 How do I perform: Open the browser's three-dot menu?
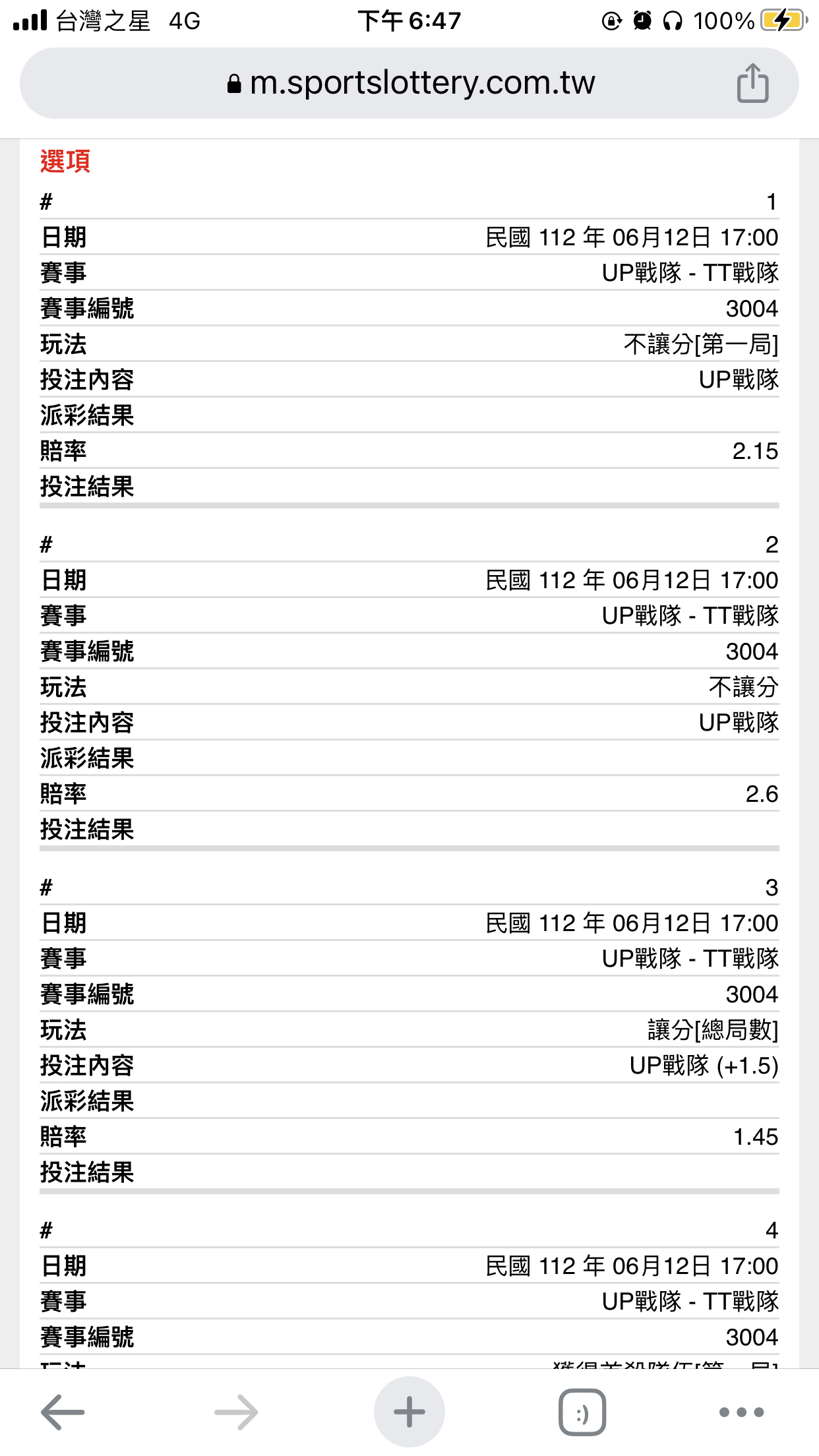coord(741,1412)
